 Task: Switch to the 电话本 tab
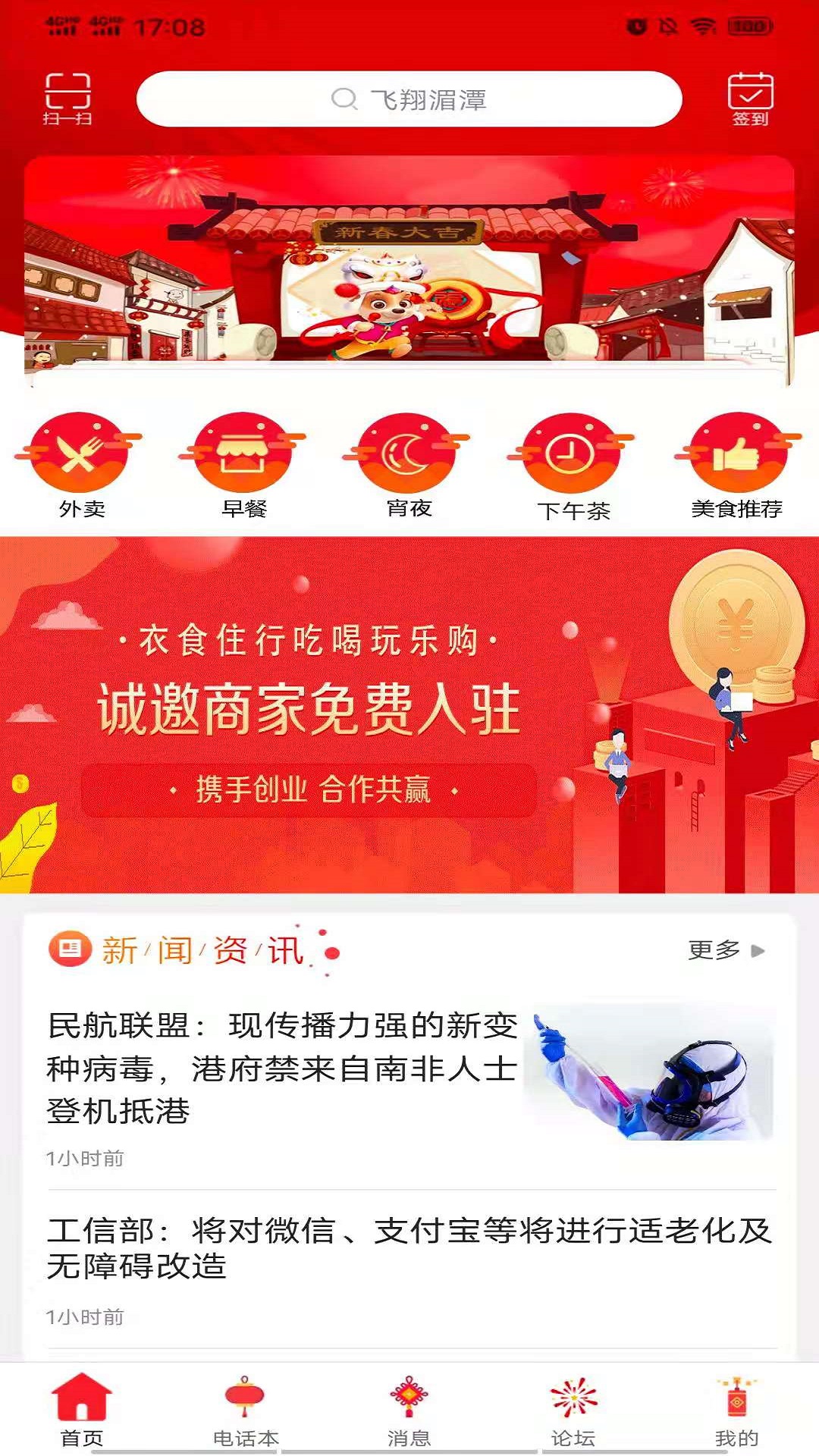pos(246,1409)
